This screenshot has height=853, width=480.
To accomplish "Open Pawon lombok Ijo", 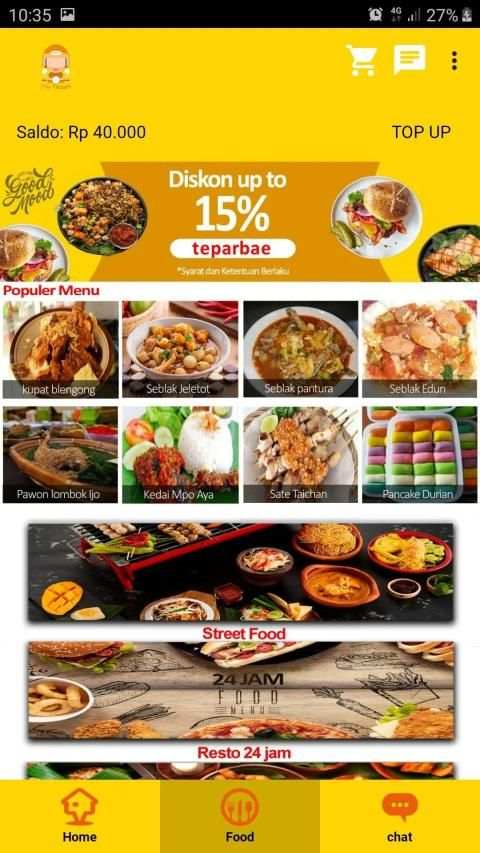I will pos(60,454).
